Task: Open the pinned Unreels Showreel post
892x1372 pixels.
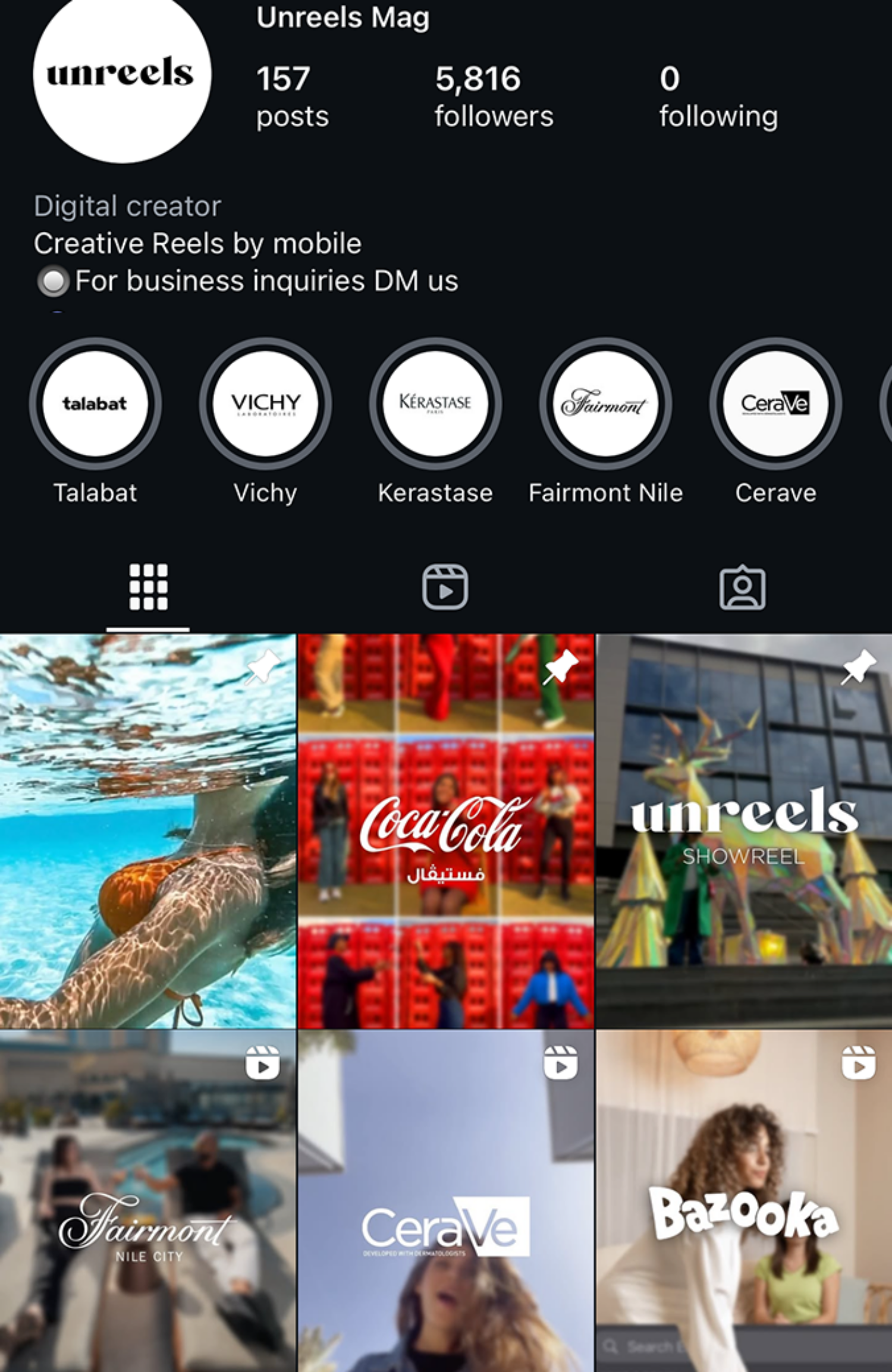Action: [x=743, y=831]
